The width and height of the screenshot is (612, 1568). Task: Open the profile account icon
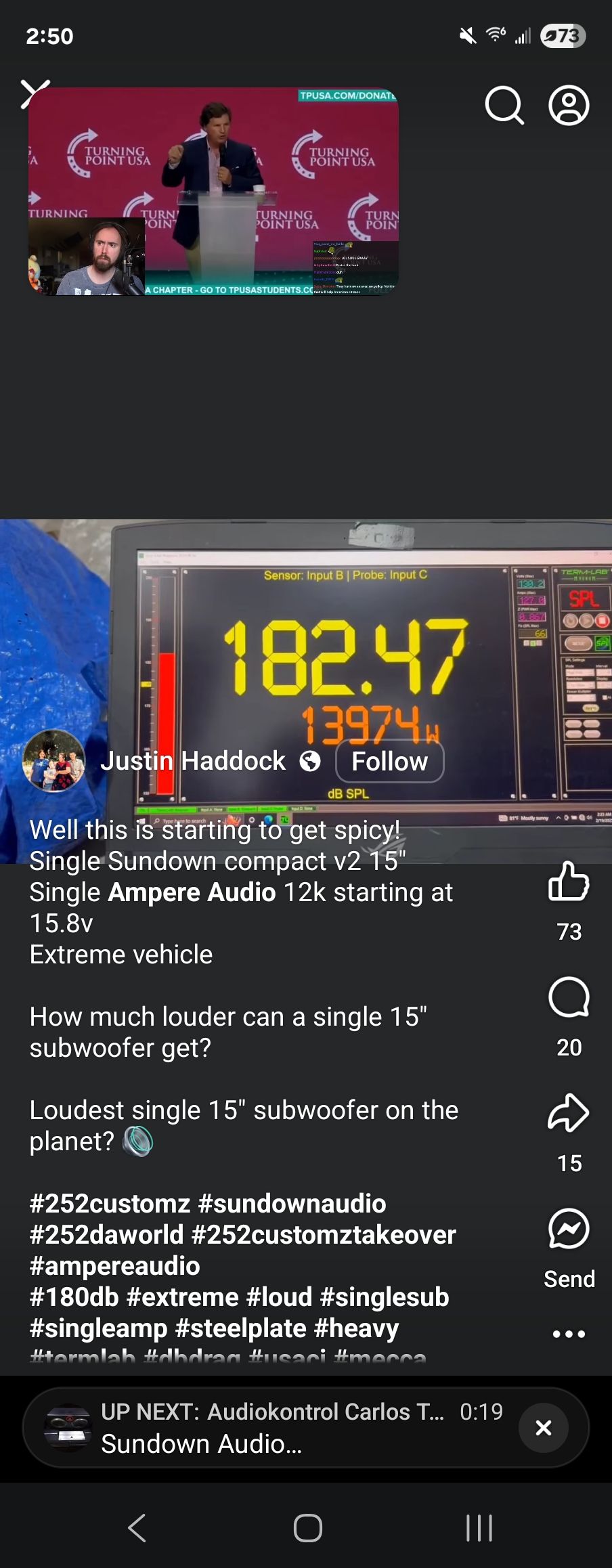click(569, 106)
